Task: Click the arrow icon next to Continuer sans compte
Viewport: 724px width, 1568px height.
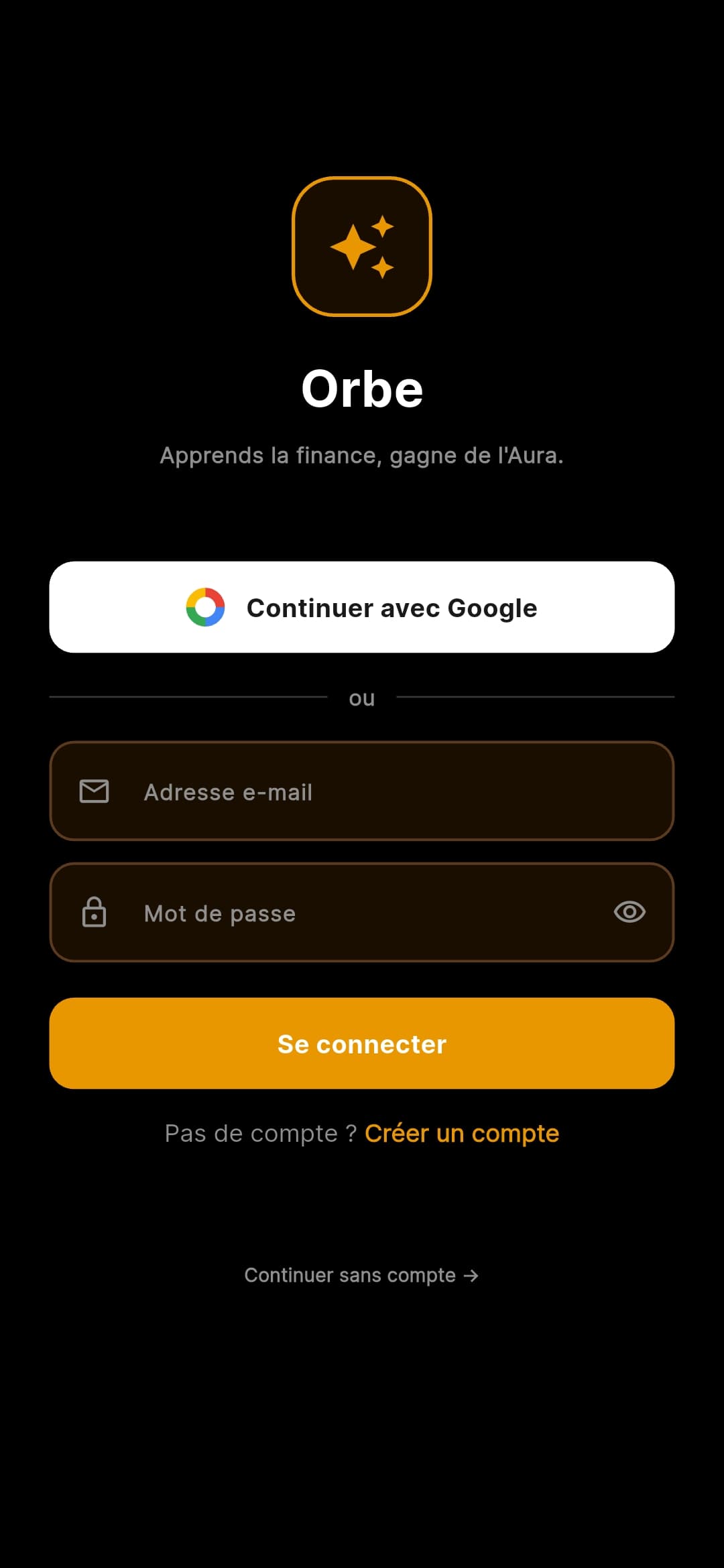Action: coord(472,1275)
